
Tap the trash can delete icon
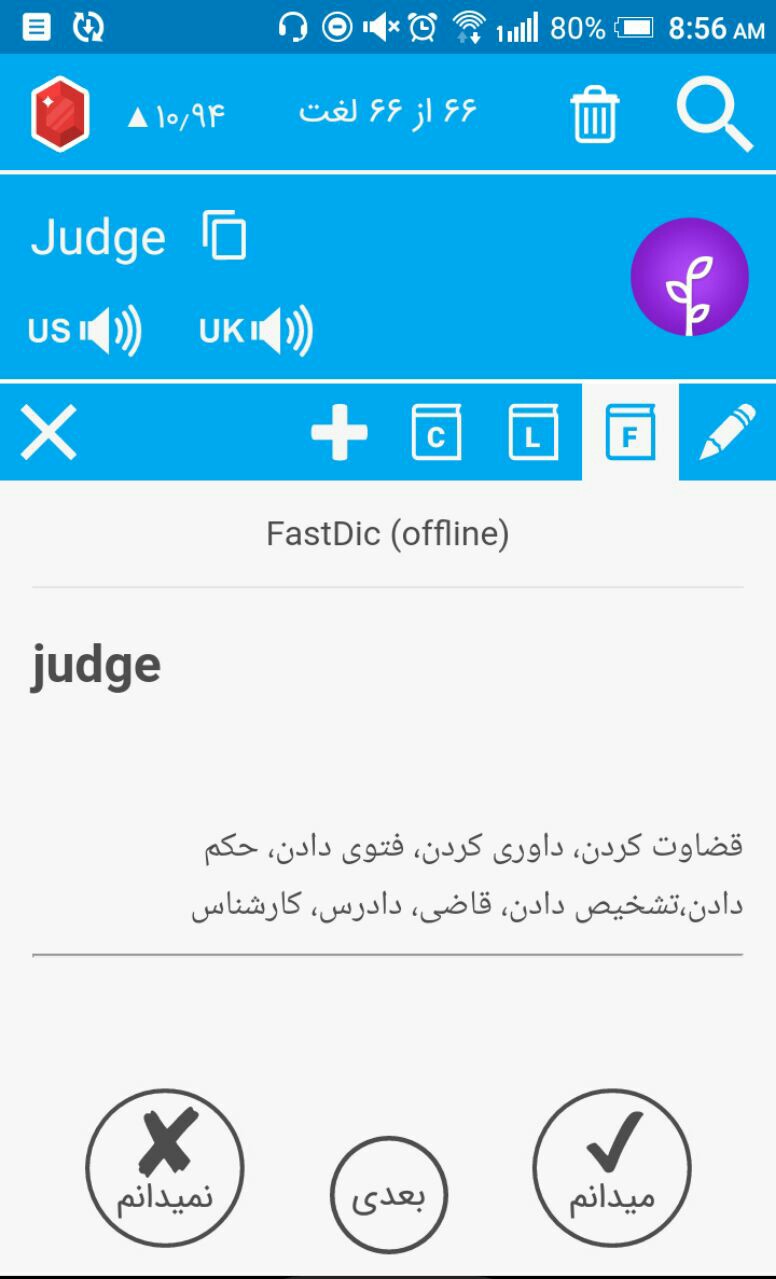[595, 115]
